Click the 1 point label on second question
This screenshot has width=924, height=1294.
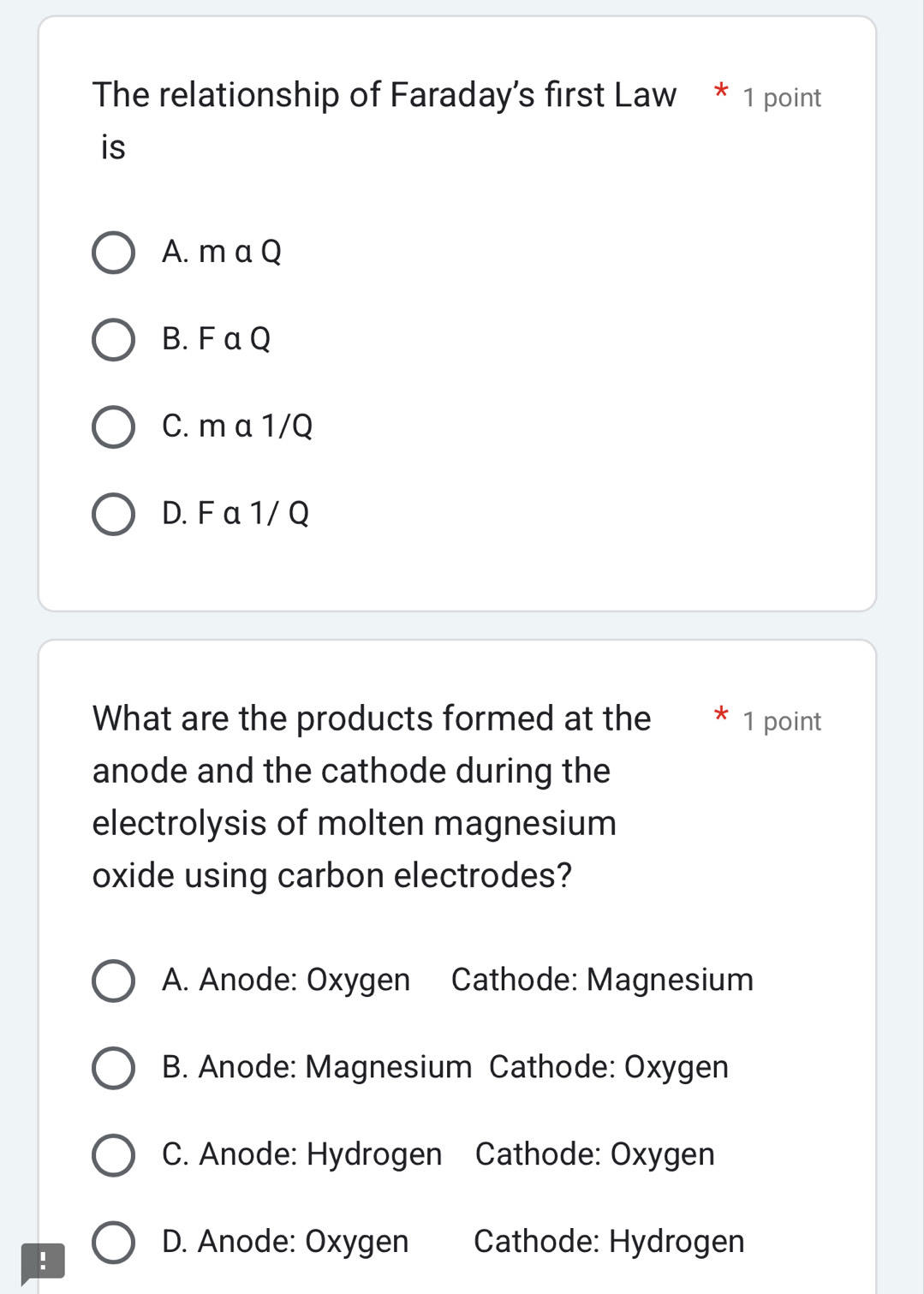[x=782, y=721]
